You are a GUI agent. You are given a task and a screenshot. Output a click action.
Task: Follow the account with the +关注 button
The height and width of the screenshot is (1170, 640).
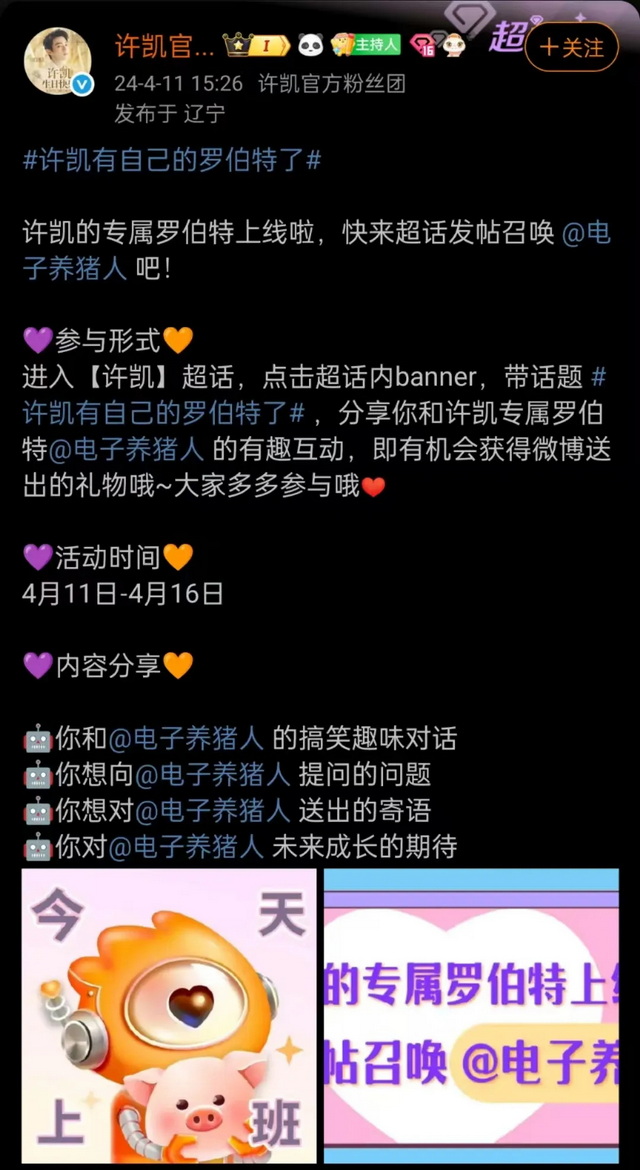point(571,47)
